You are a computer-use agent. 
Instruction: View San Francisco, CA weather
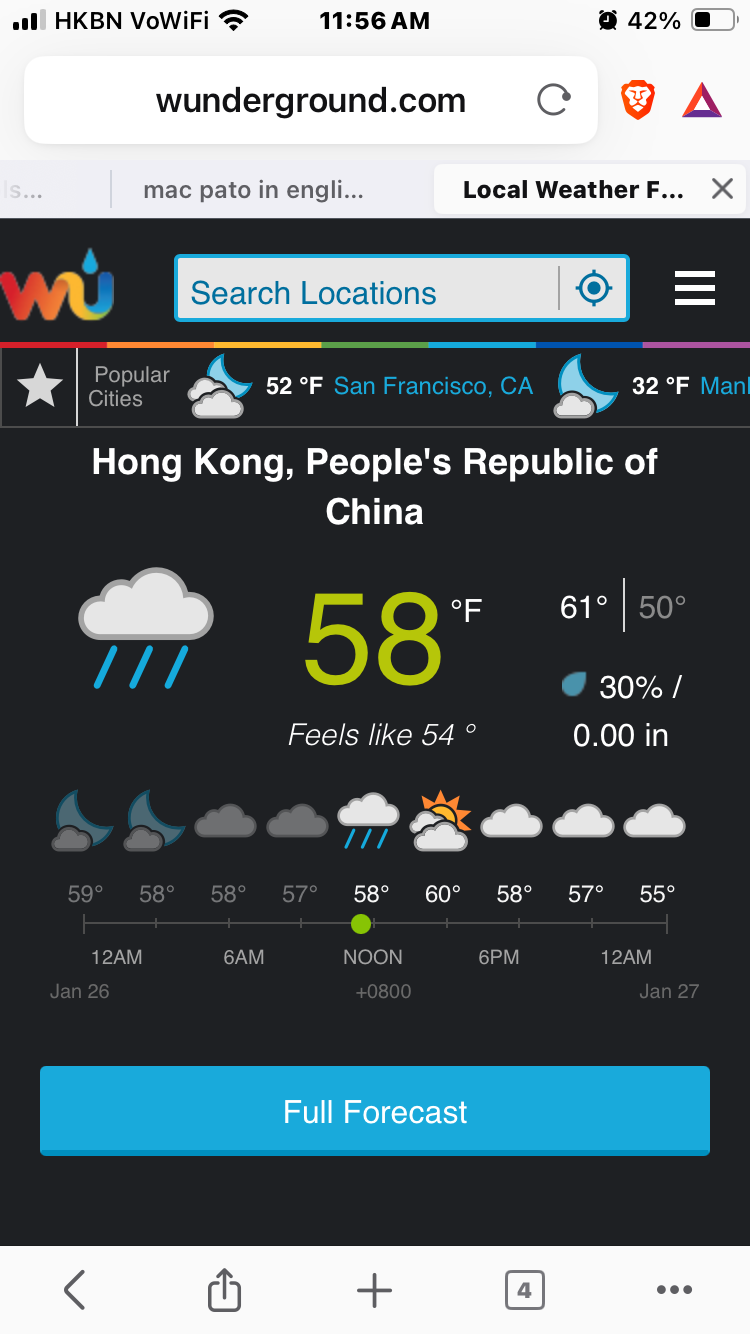433,386
